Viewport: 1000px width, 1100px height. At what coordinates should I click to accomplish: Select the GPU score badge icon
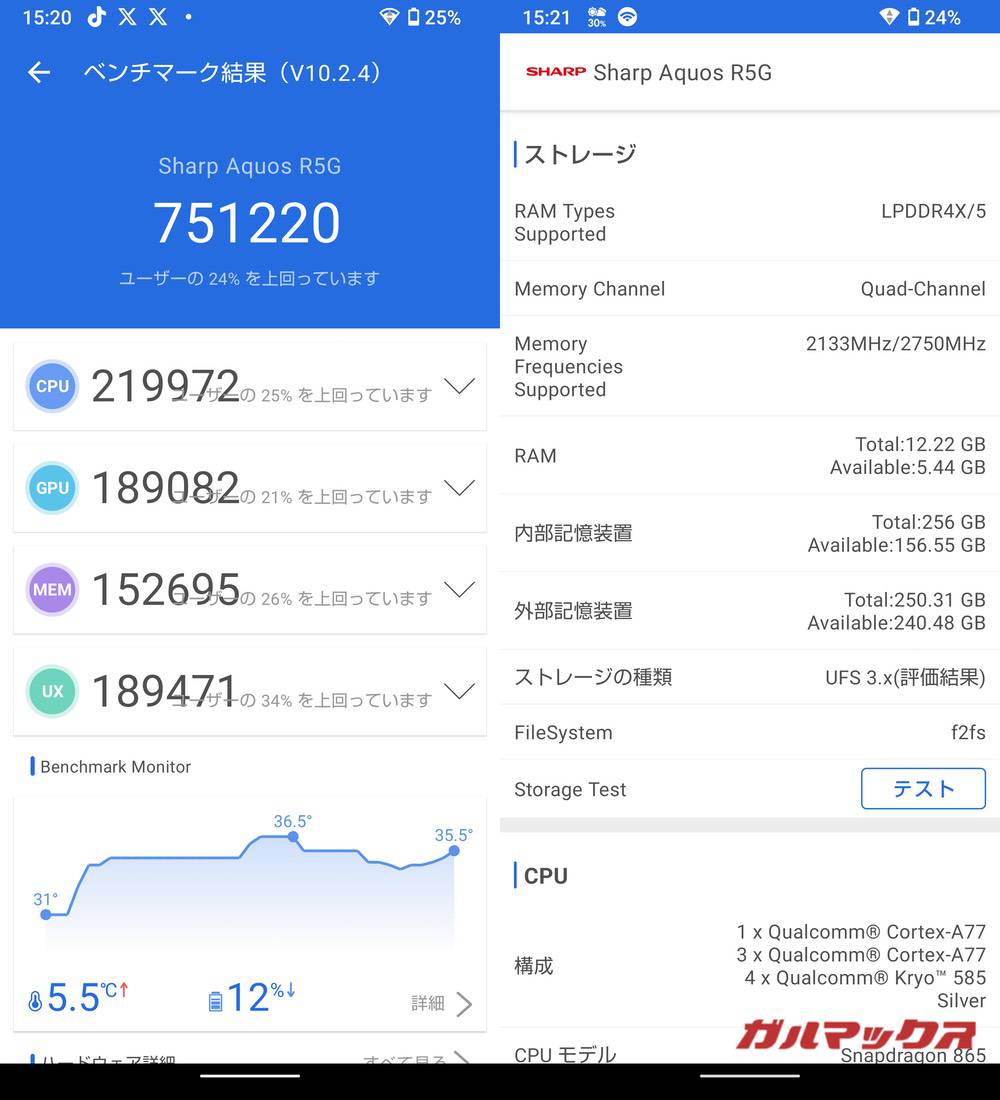[52, 488]
